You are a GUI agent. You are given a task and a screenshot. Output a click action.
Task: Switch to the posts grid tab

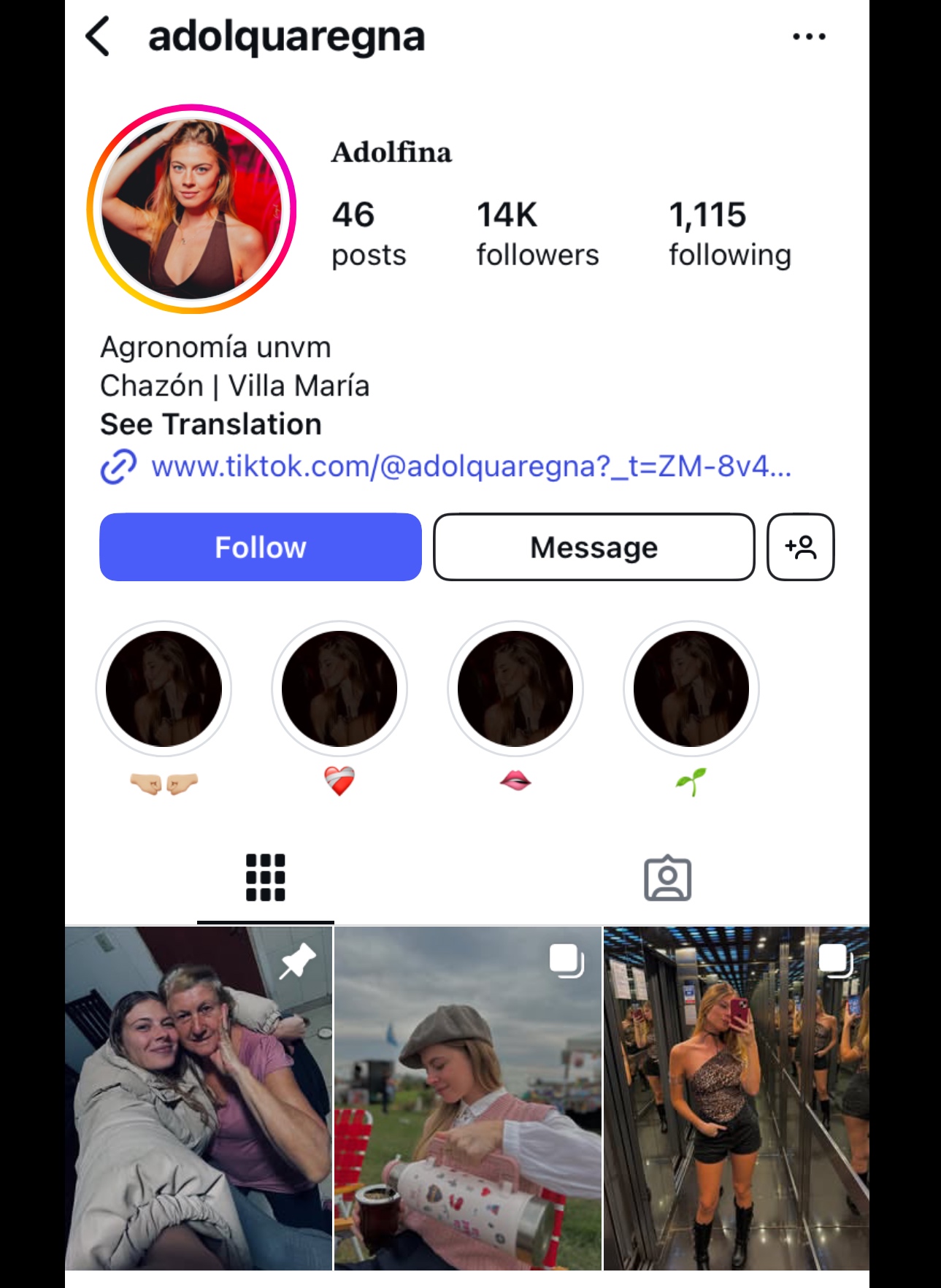click(x=266, y=878)
